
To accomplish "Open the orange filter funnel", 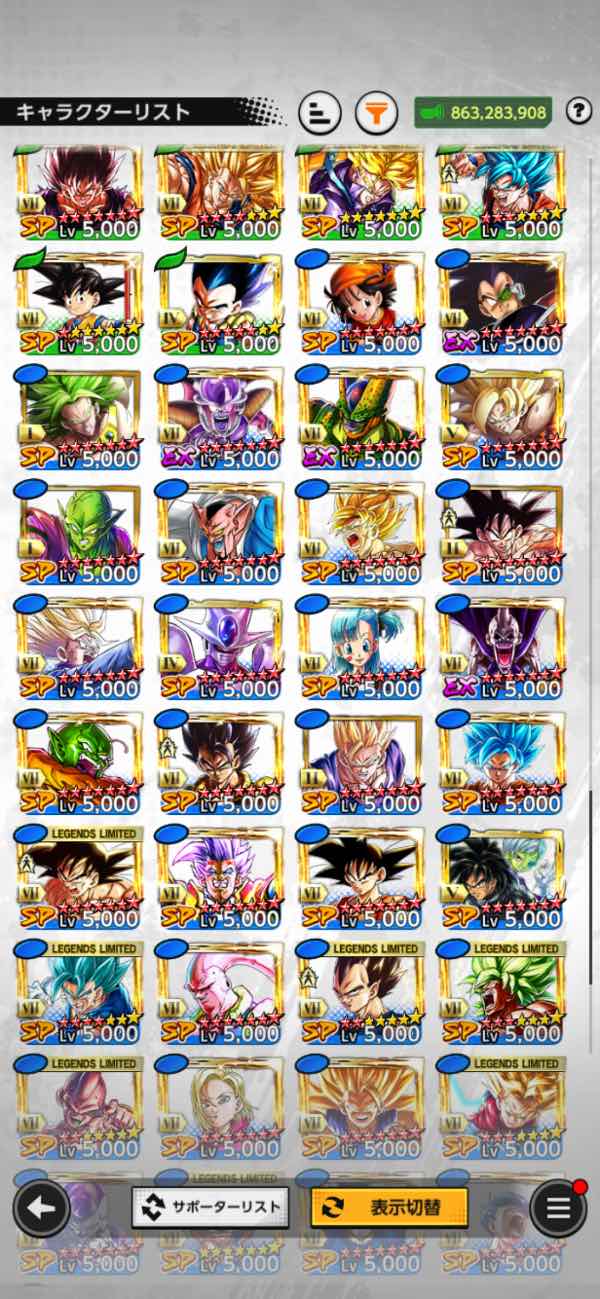I will [x=375, y=112].
